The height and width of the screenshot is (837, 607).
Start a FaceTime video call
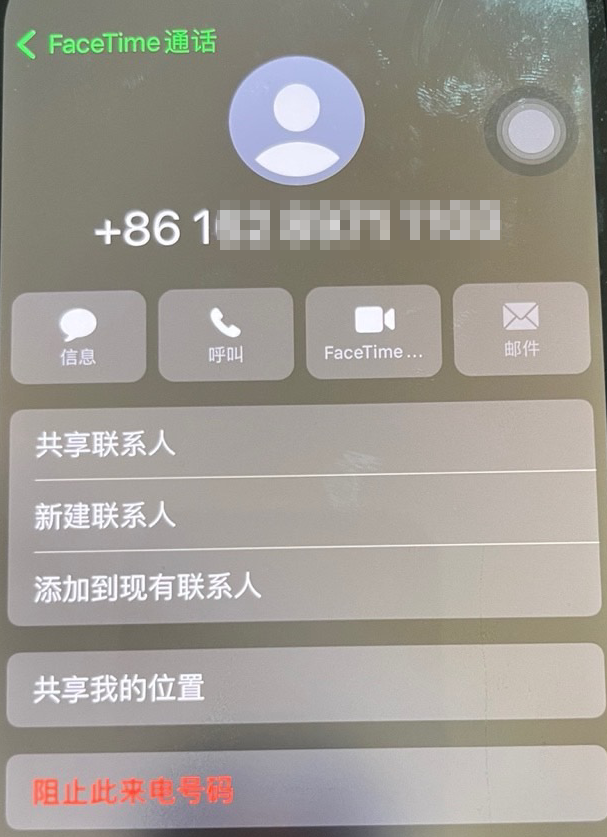tap(373, 332)
